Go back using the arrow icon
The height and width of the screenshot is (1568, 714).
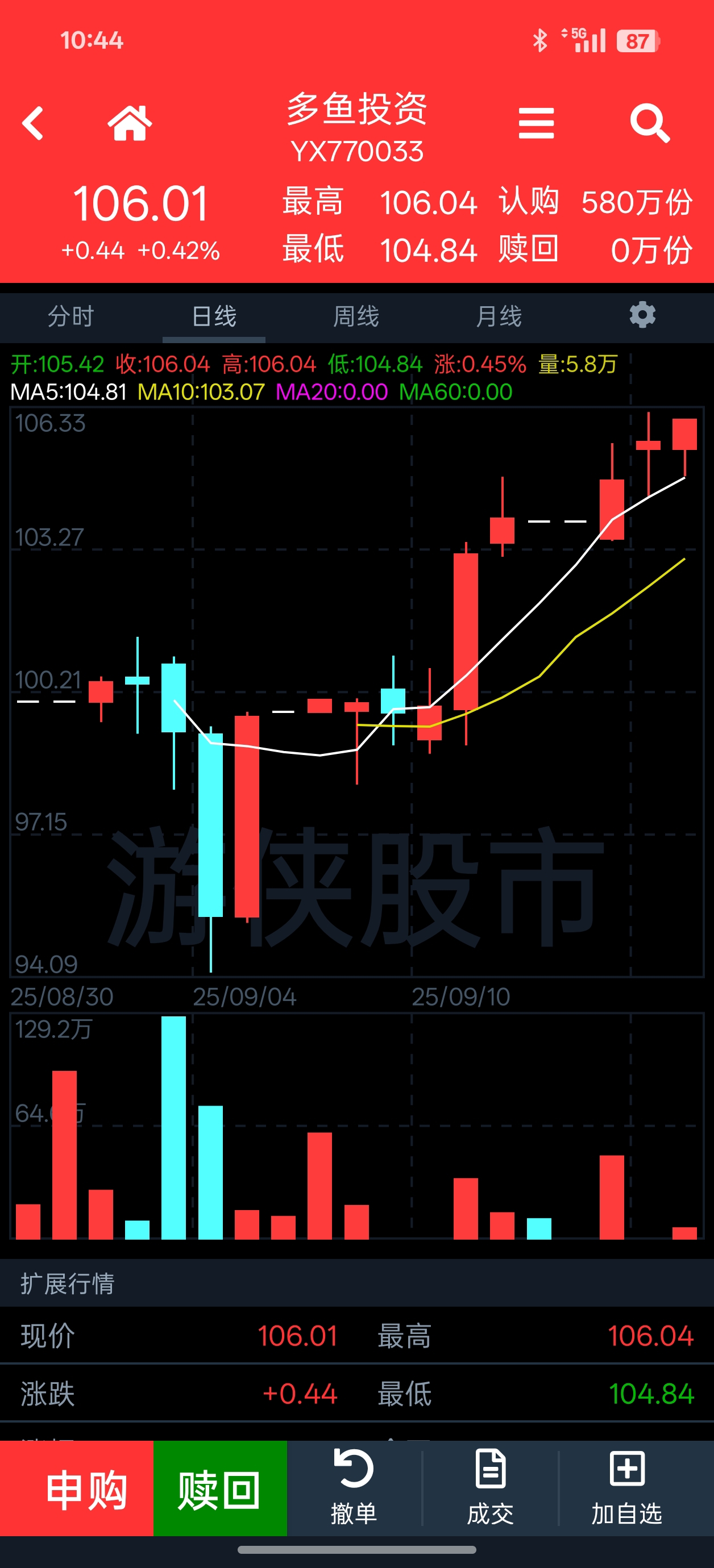33,124
